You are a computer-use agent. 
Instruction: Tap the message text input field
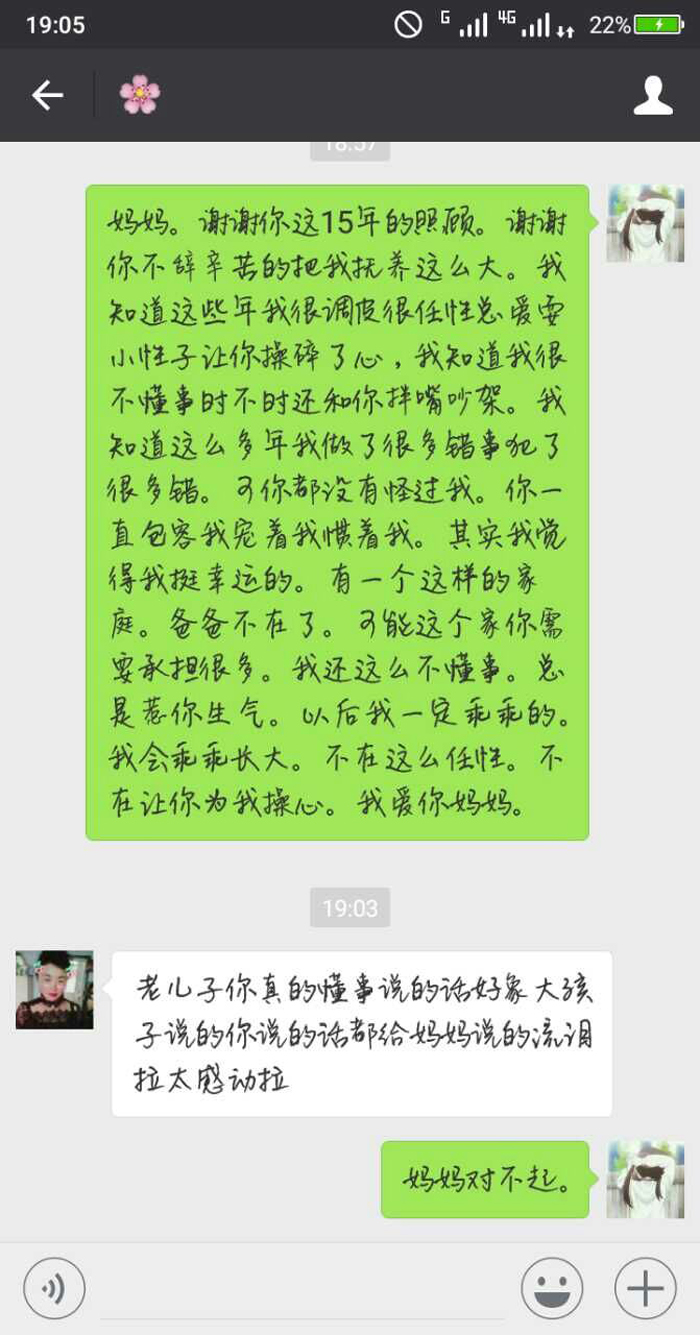(x=300, y=1290)
